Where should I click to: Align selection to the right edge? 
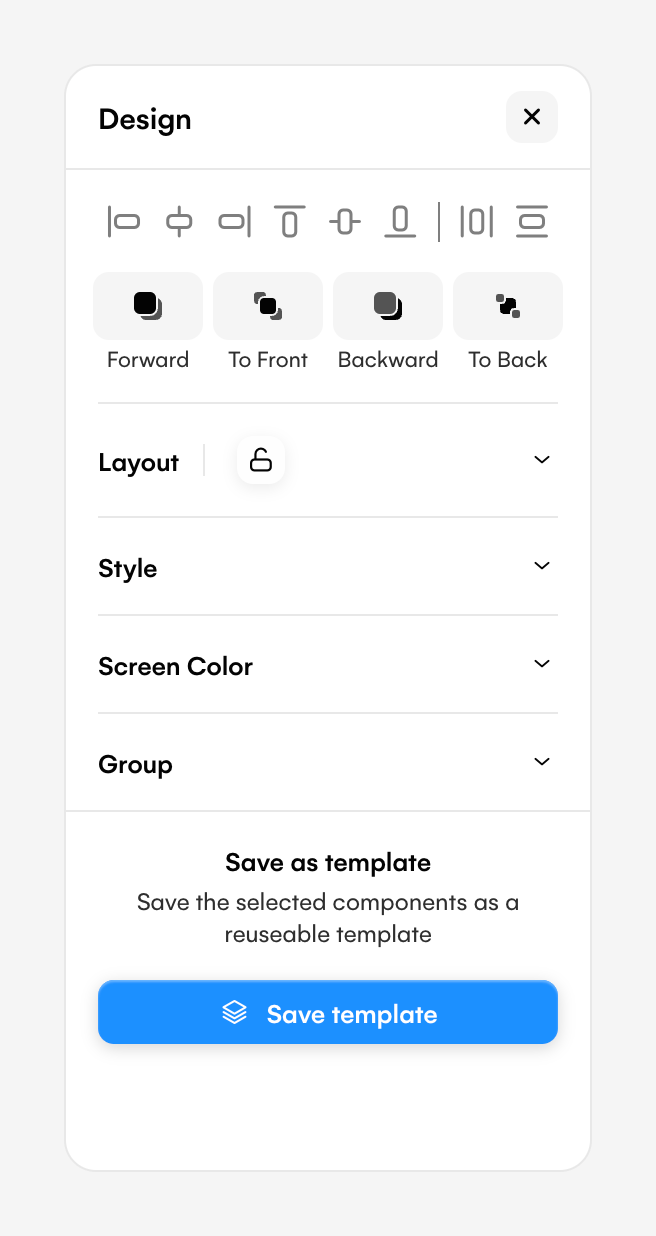[x=235, y=221]
